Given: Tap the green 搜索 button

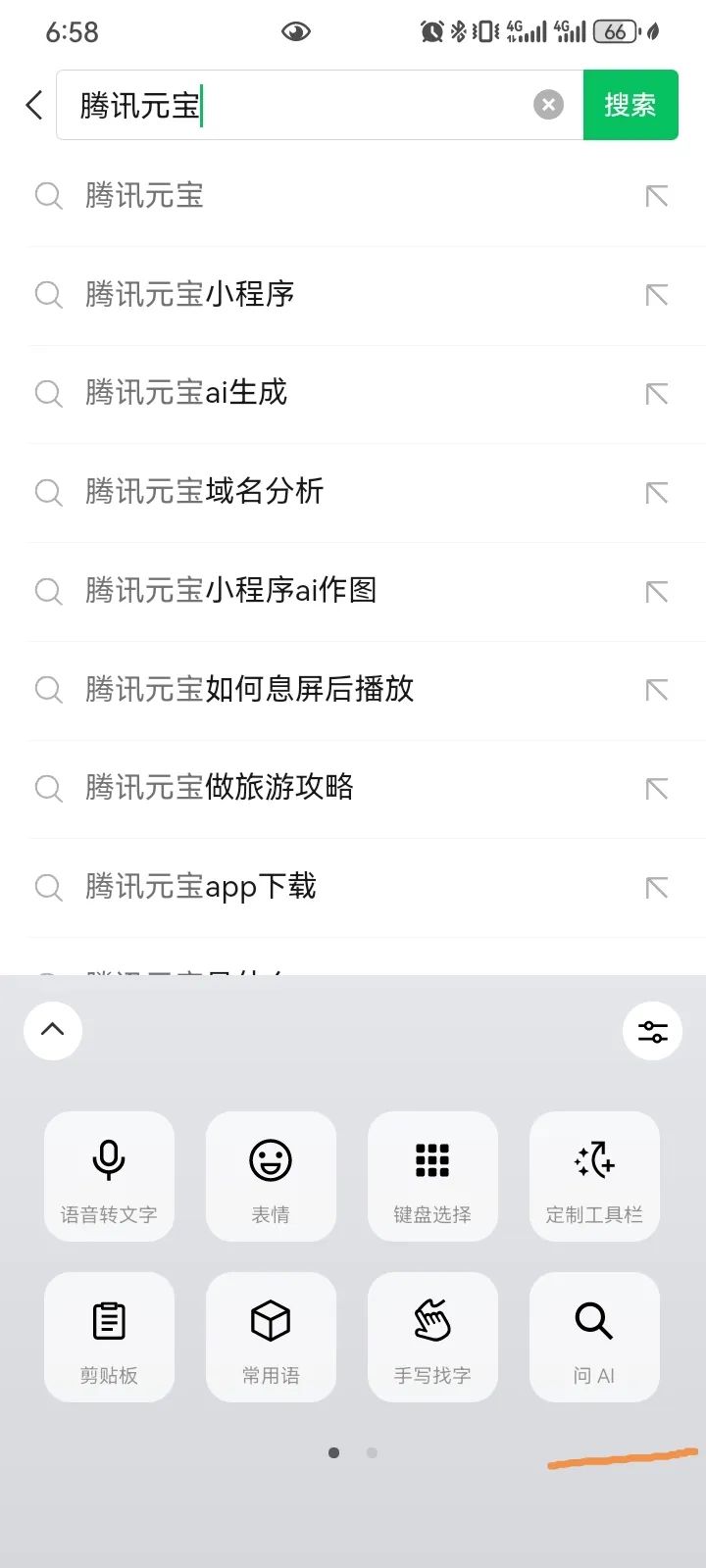Looking at the screenshot, I should click(x=630, y=105).
